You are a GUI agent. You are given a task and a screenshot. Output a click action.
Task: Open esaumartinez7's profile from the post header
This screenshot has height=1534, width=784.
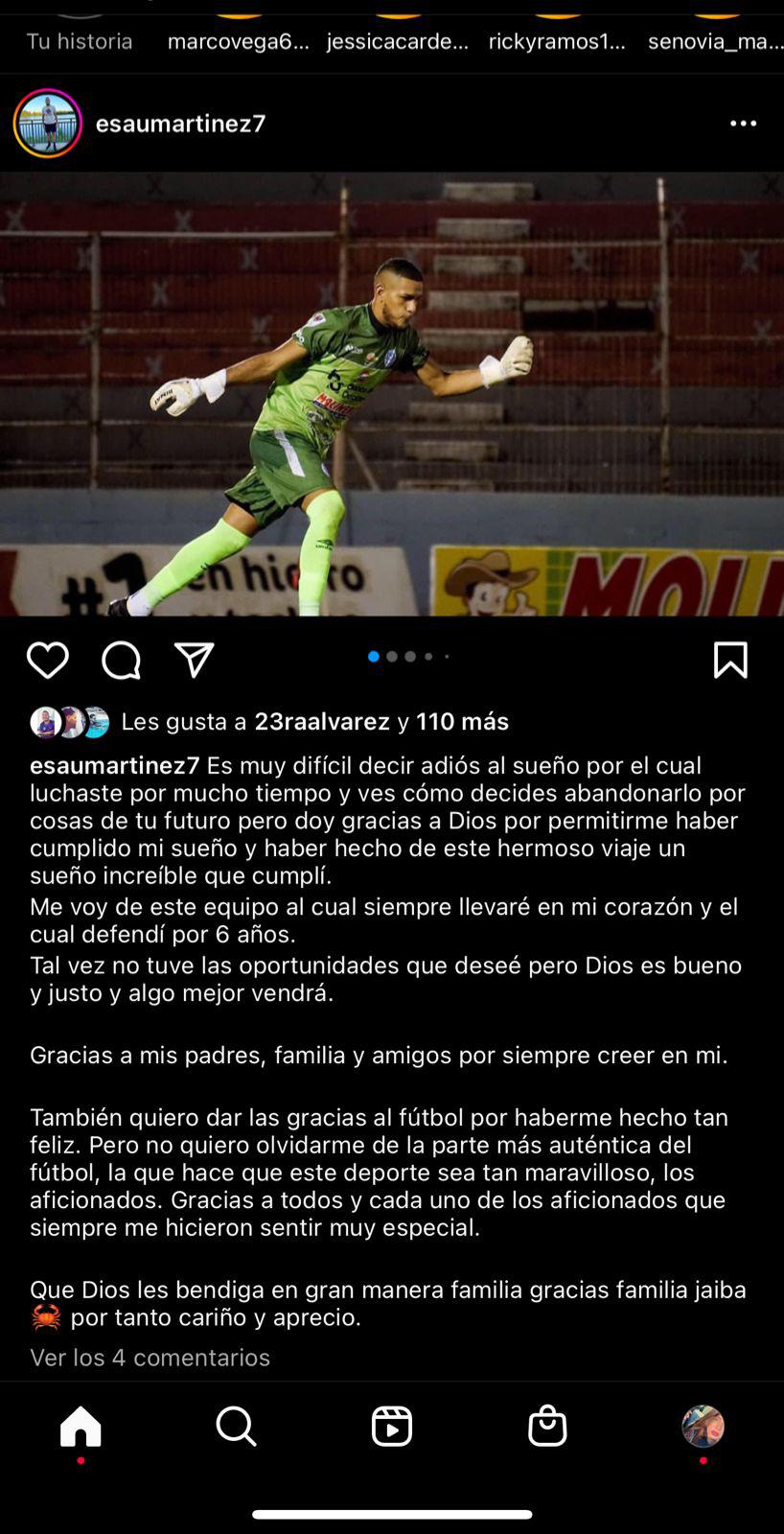(x=180, y=123)
